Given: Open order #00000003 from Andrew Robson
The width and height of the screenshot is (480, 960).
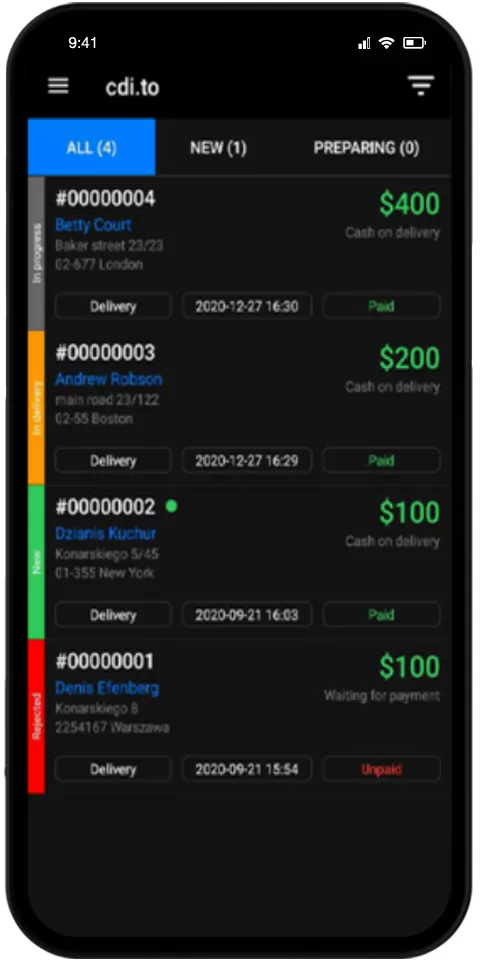Looking at the screenshot, I should (x=239, y=408).
